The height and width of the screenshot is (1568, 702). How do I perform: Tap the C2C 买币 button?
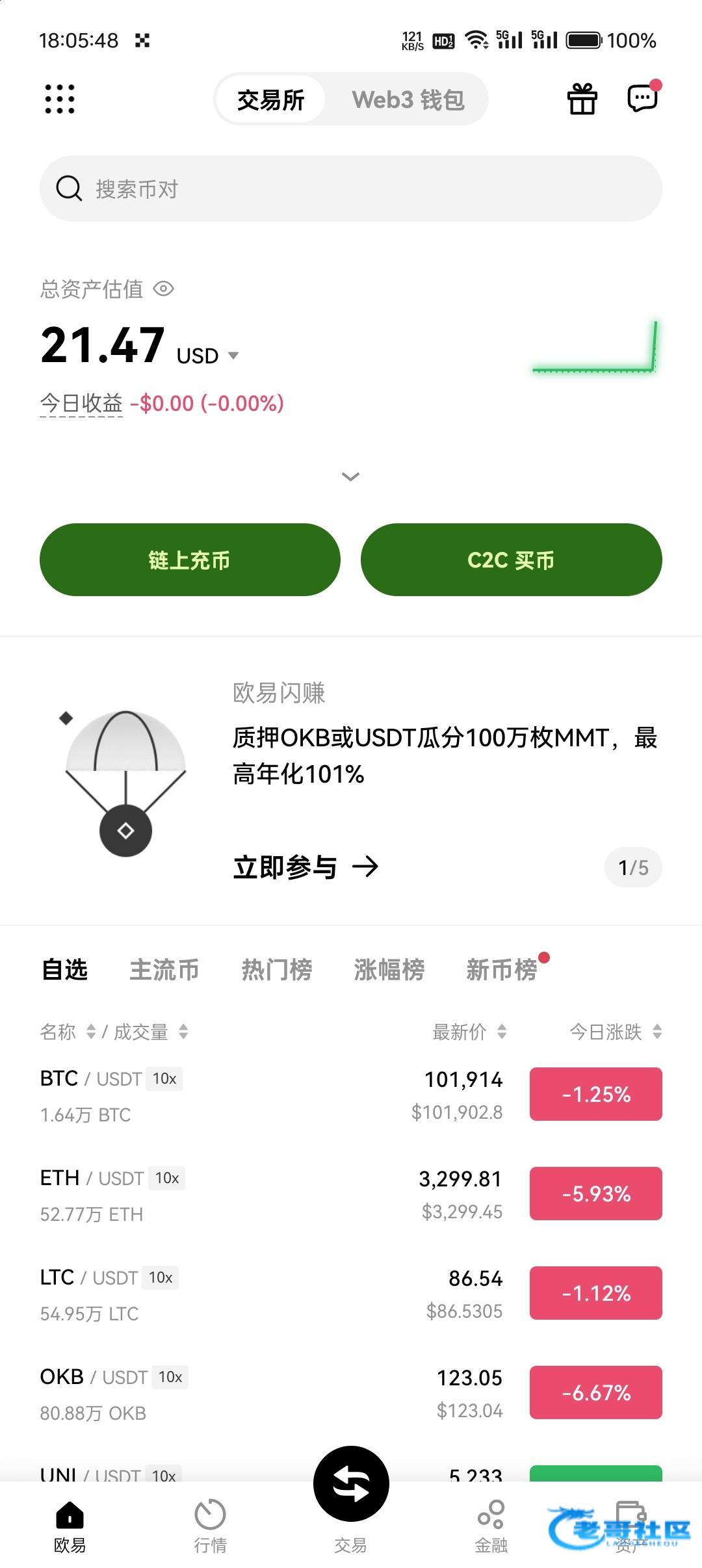[511, 560]
